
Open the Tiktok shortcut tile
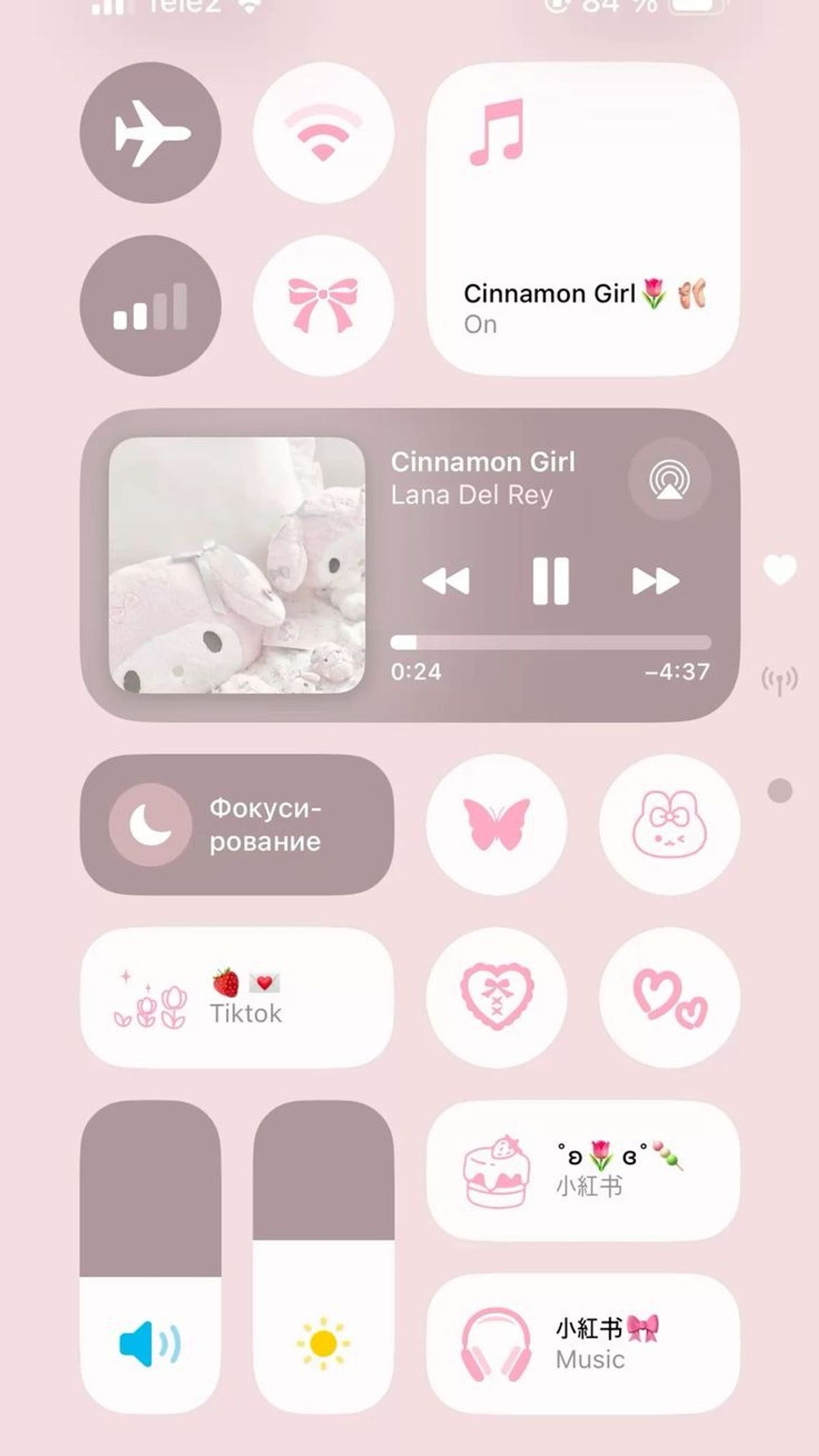click(x=237, y=997)
